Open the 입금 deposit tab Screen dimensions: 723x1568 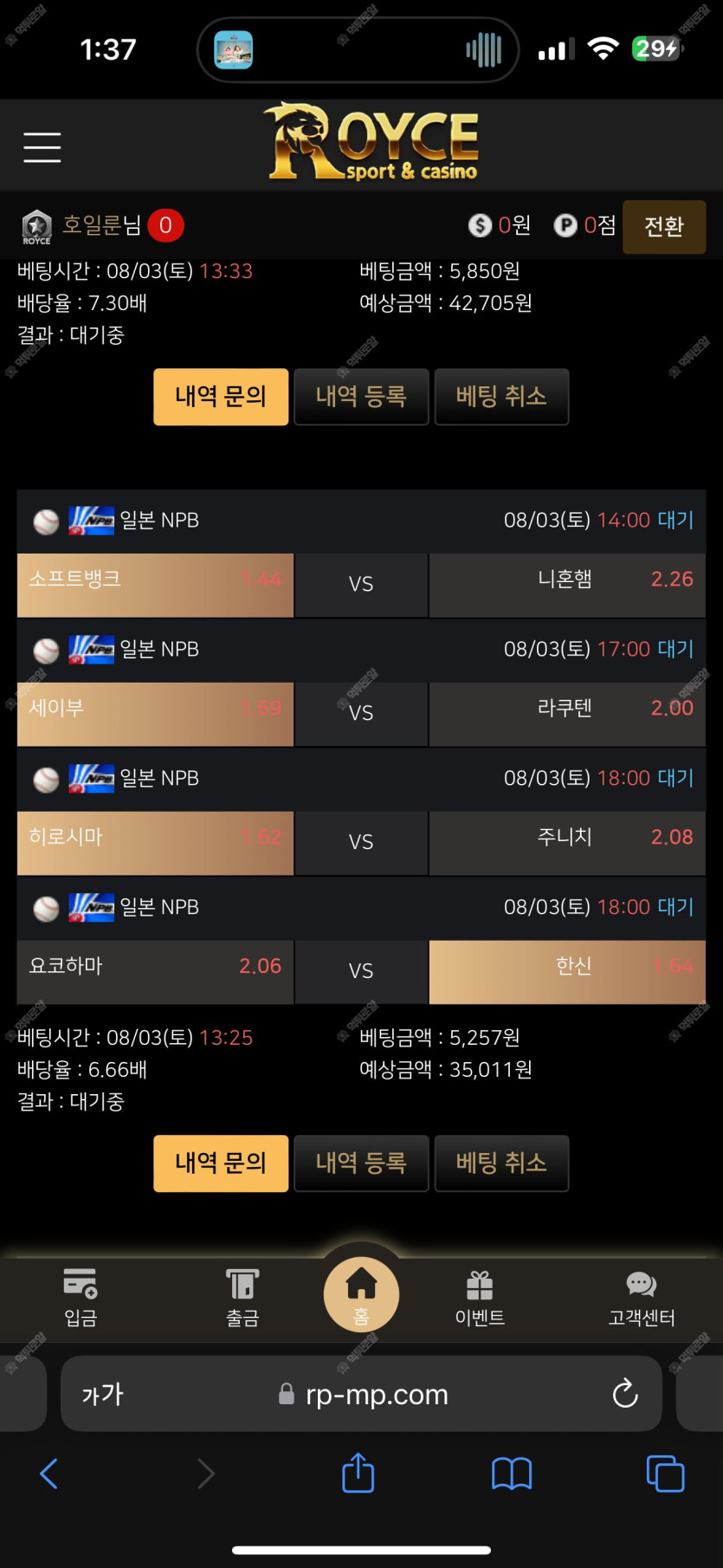click(x=81, y=1297)
